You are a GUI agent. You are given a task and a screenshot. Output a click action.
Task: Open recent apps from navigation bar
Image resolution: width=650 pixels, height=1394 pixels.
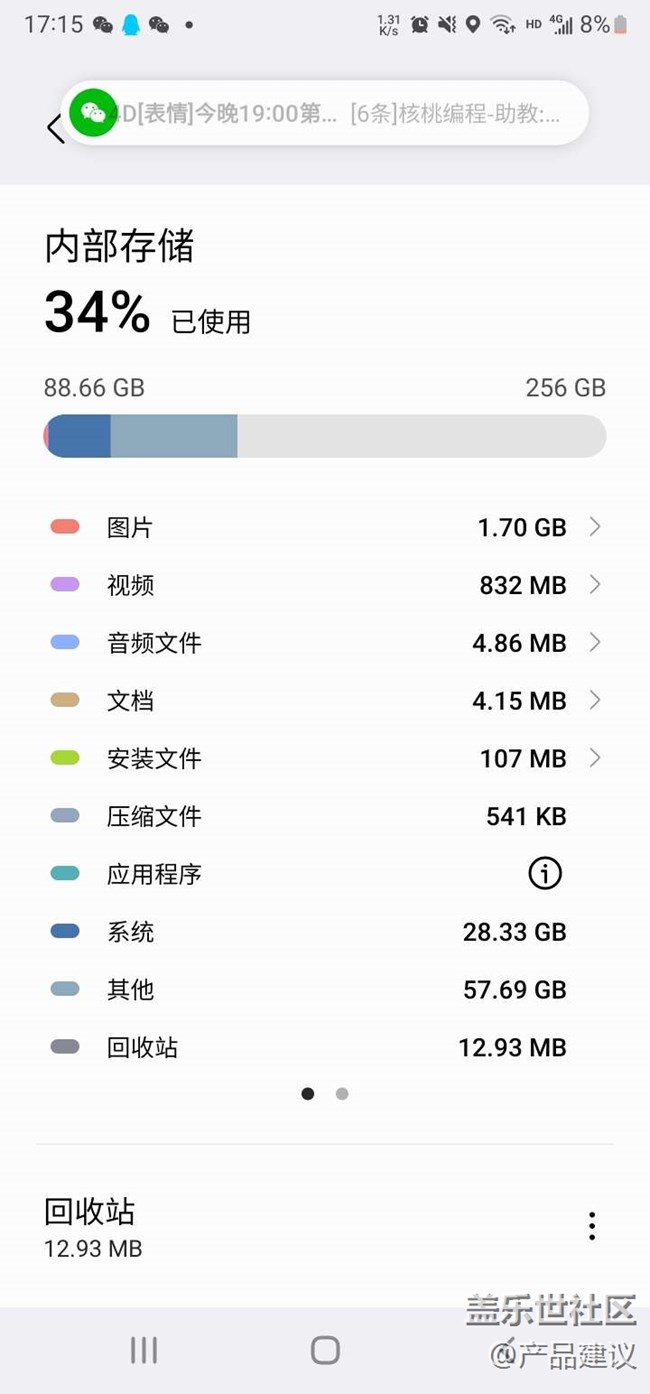tap(144, 1350)
